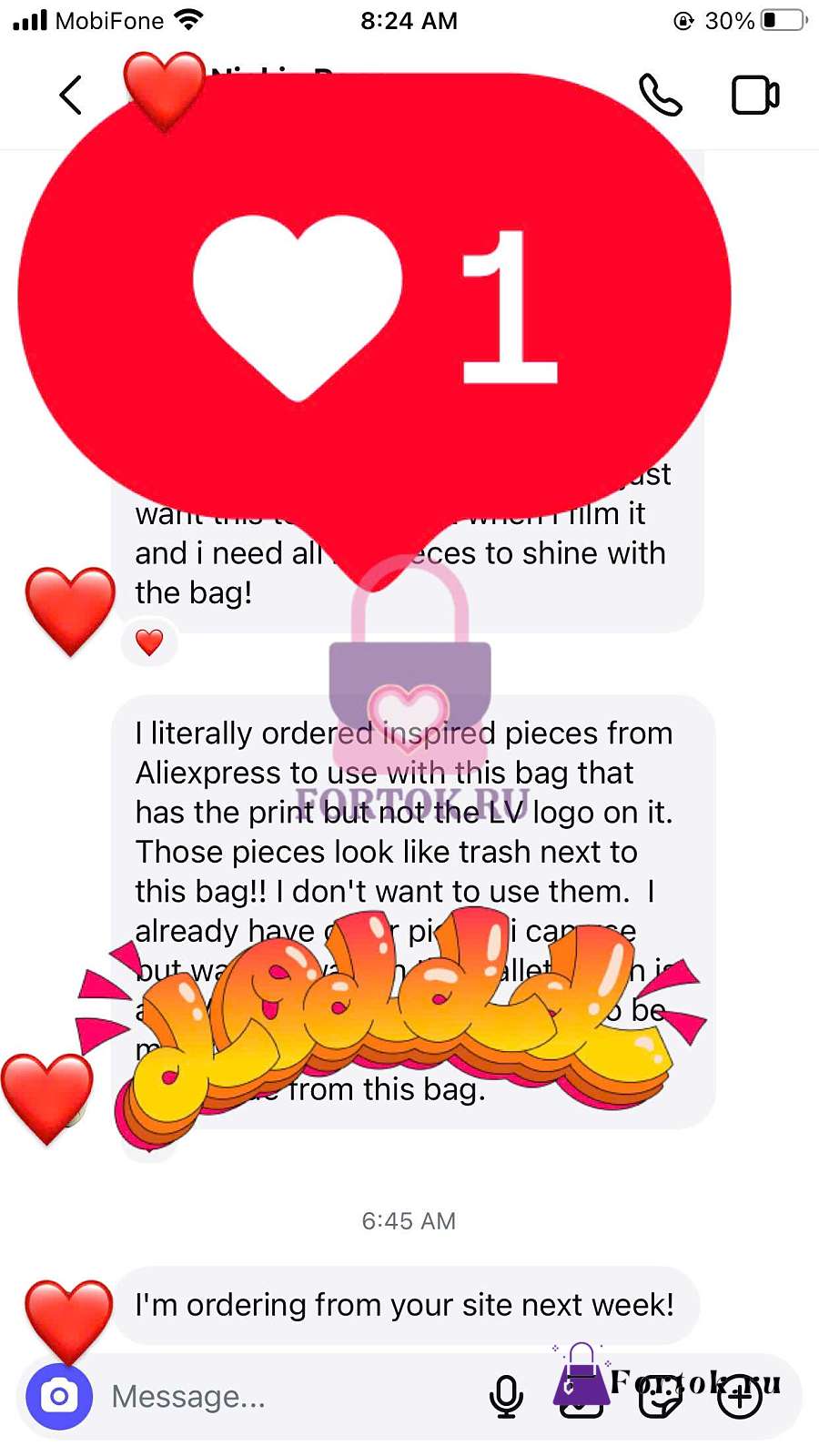Start a video call
This screenshot has width=819, height=1456.
pyautogui.click(x=755, y=95)
